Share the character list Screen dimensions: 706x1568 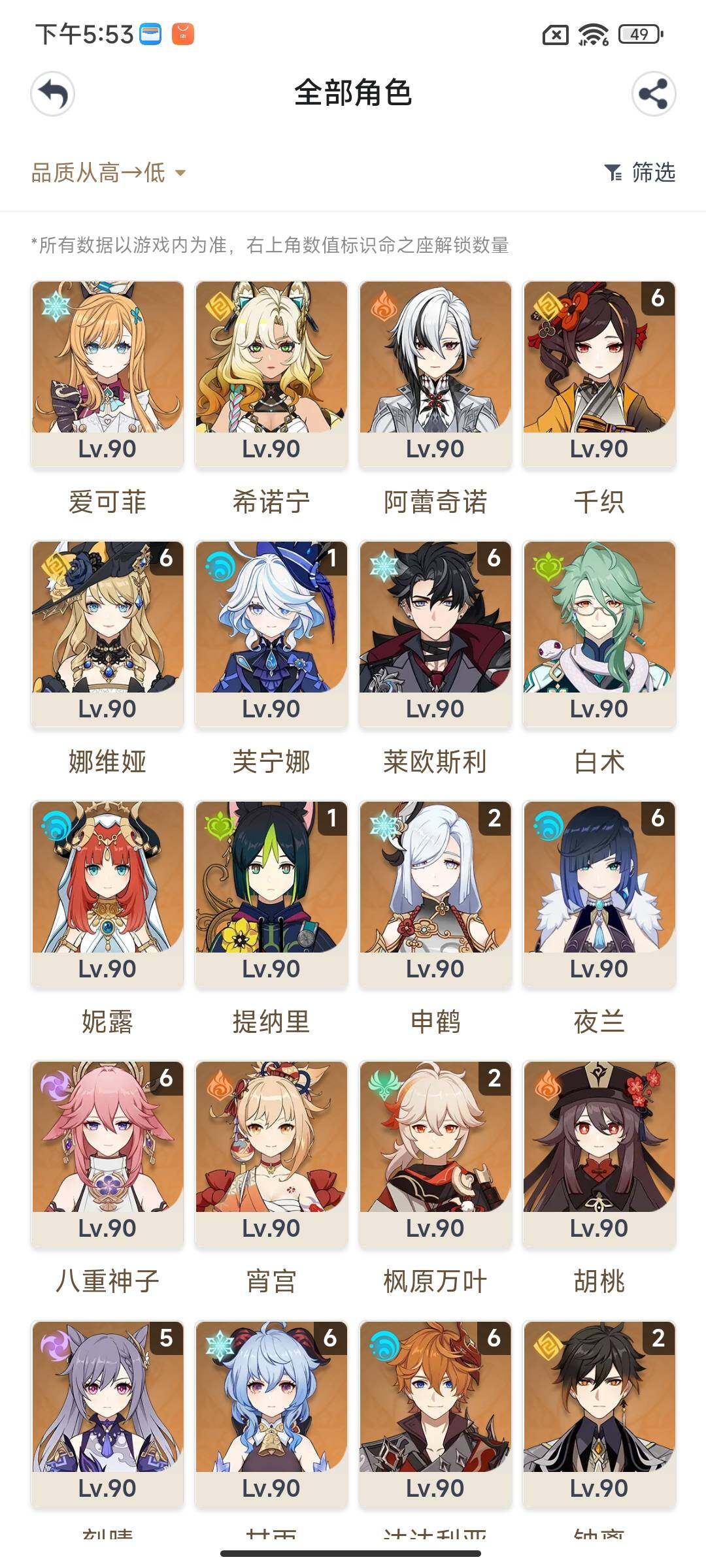pyautogui.click(x=653, y=94)
